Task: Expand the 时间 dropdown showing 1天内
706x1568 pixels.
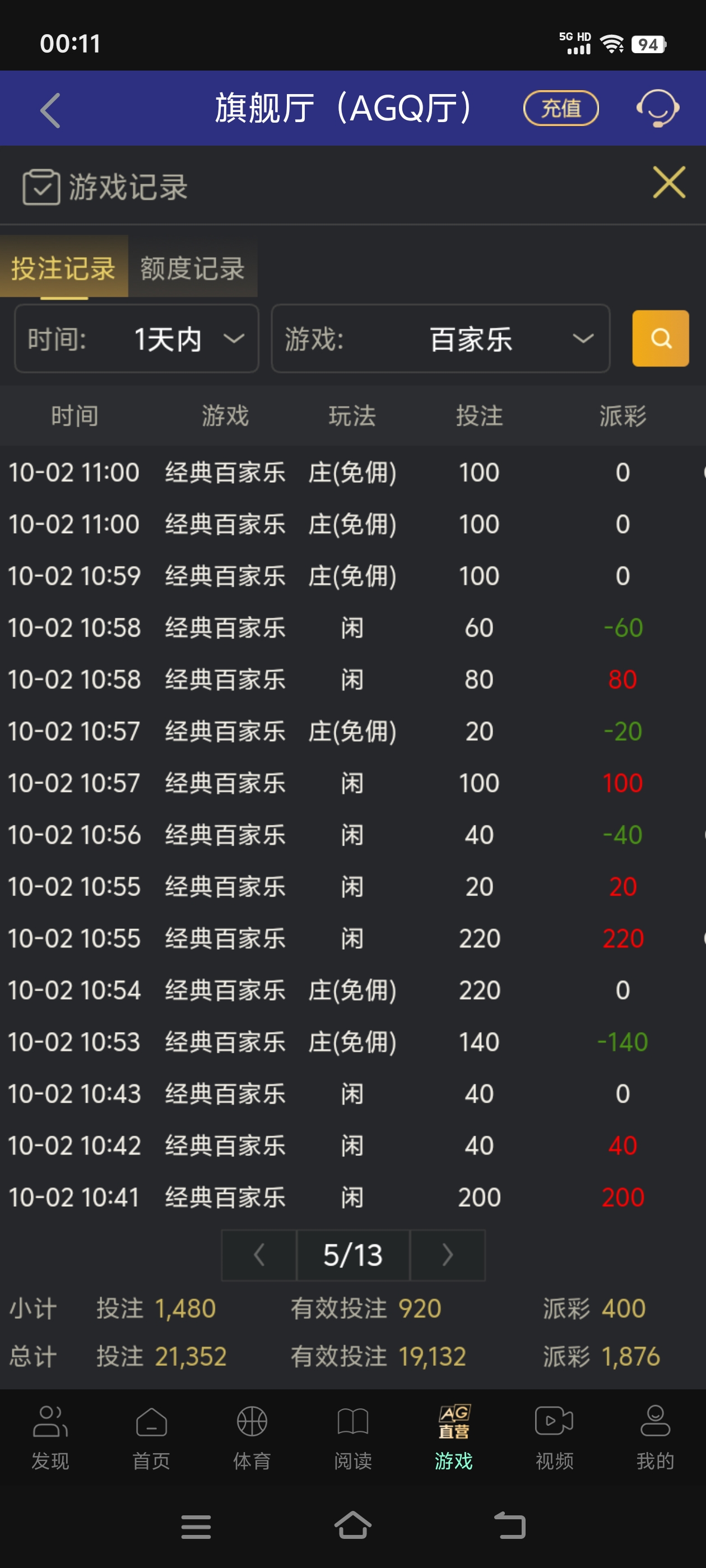Action: click(x=137, y=338)
